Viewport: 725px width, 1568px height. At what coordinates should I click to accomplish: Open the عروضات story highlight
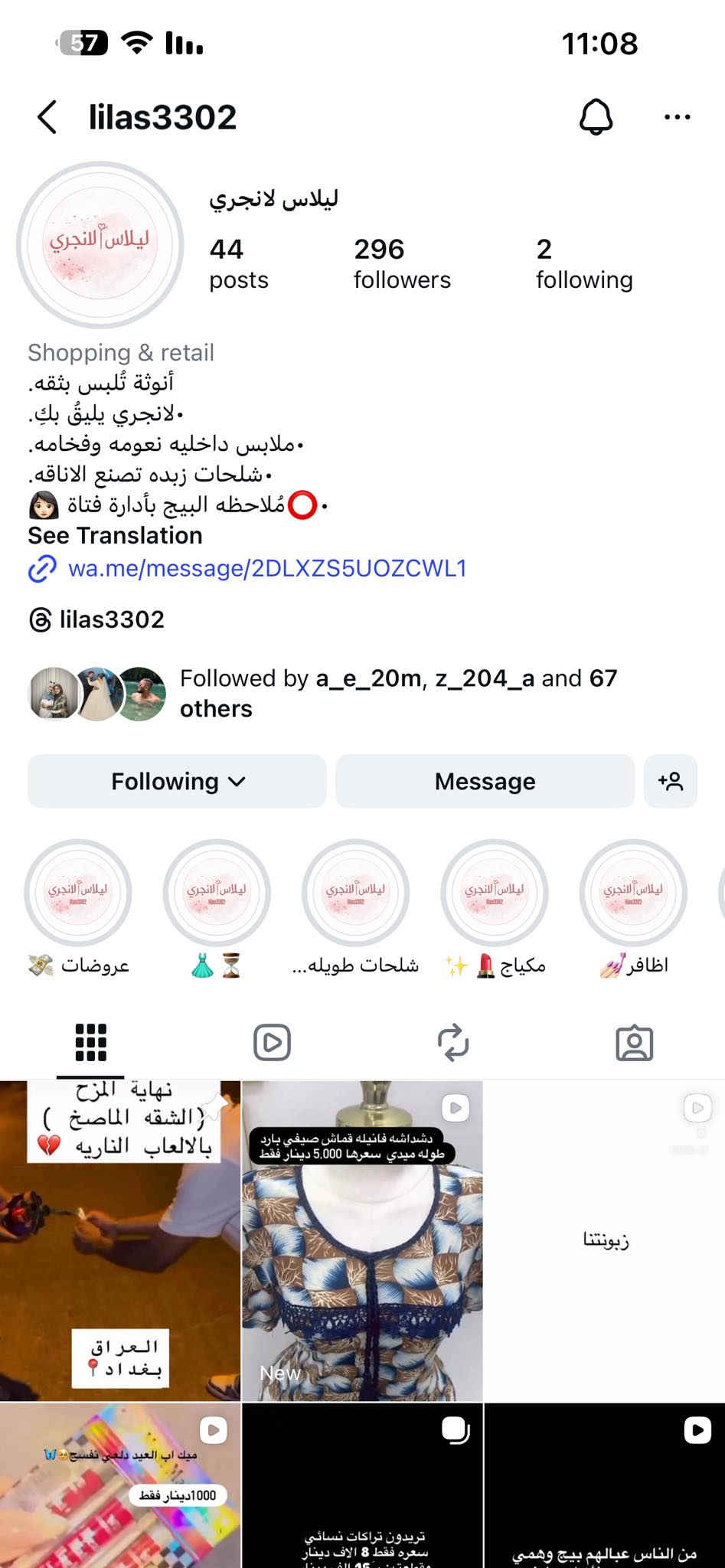pos(78,893)
